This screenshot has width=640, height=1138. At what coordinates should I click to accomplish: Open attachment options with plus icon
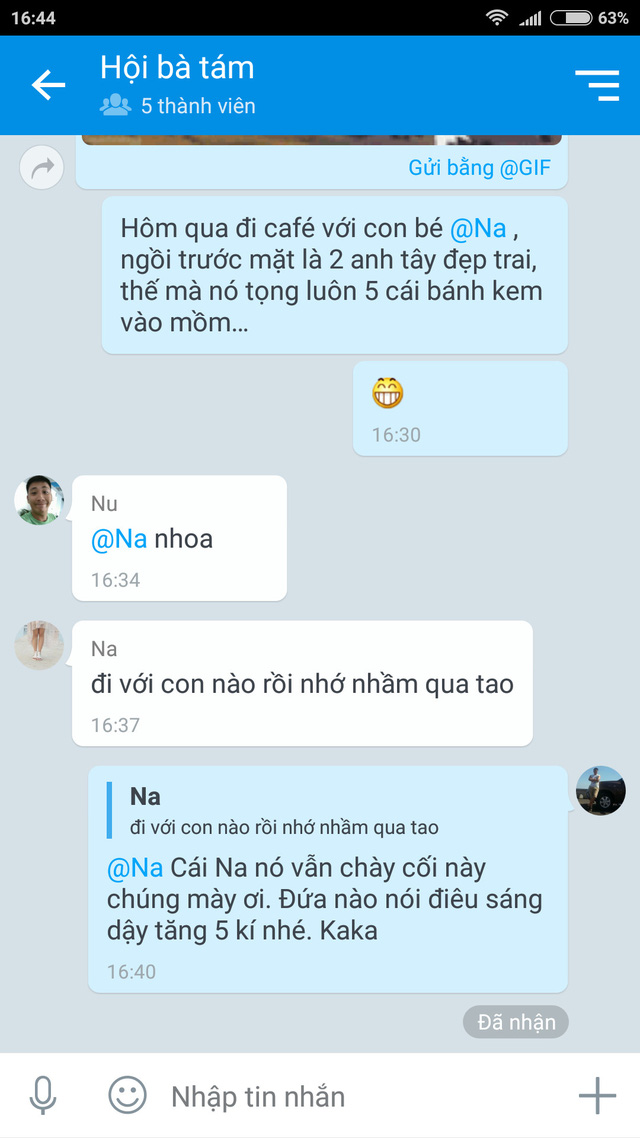597,1096
